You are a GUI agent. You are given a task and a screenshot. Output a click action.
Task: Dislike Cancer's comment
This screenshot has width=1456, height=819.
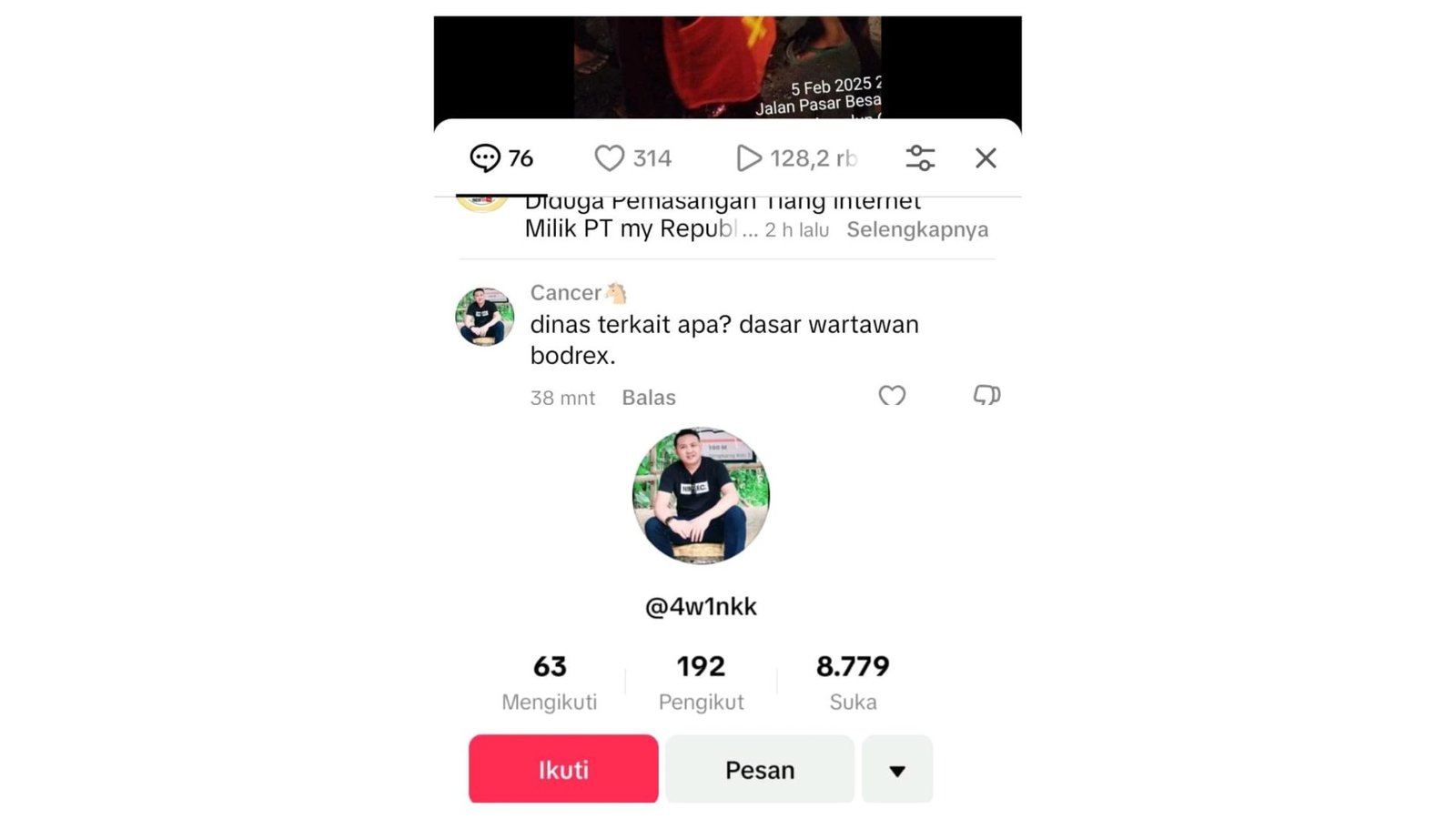click(986, 395)
